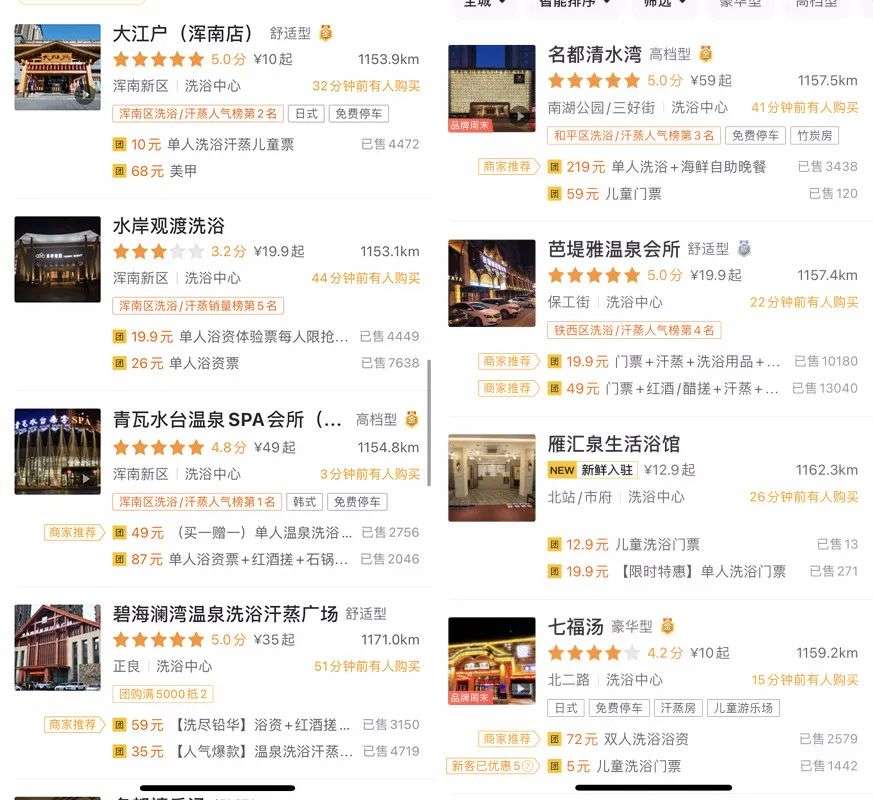Open the 碧海澜湾温泉洗浴汗蒸广场 listing

click(225, 613)
